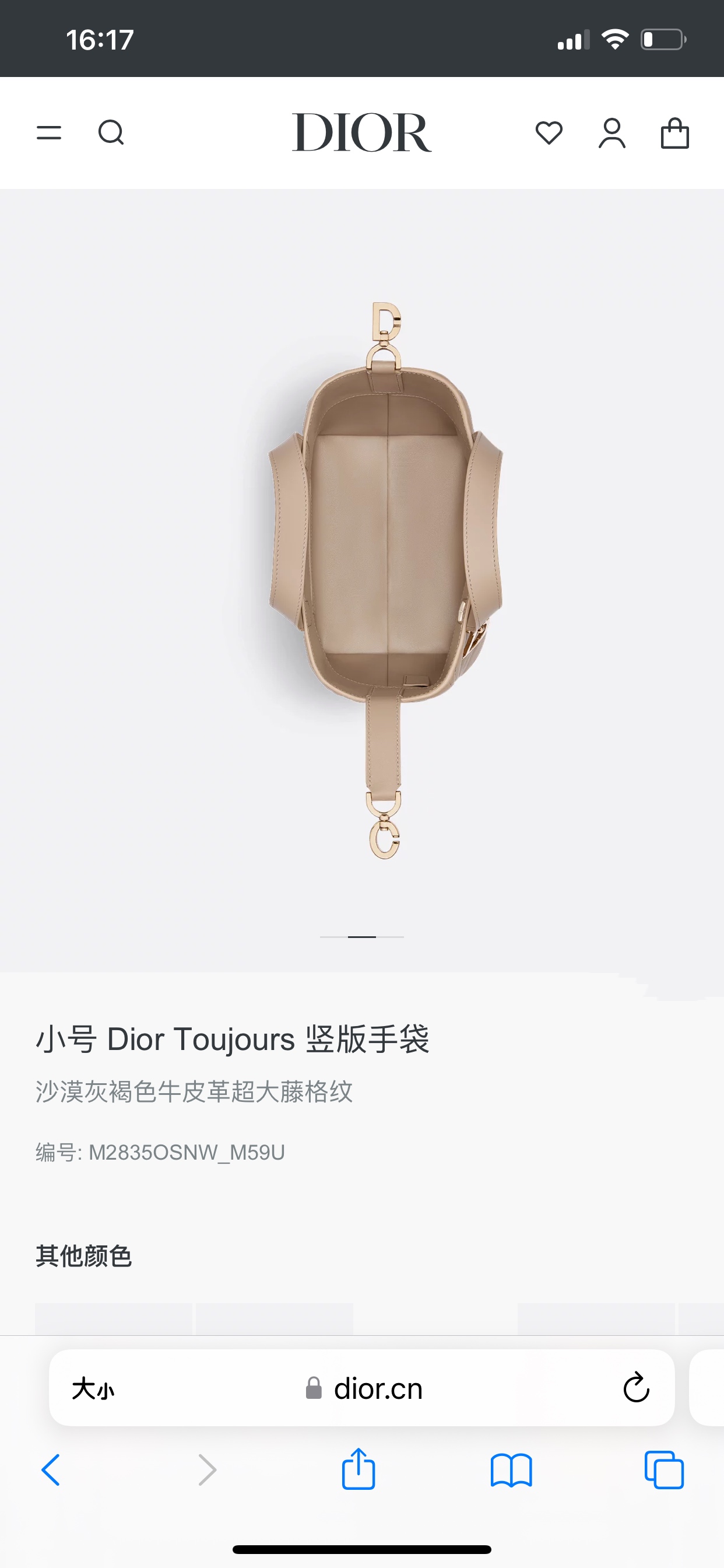This screenshot has height=1568, width=724.
Task: Open the hamburger menu
Action: [48, 132]
